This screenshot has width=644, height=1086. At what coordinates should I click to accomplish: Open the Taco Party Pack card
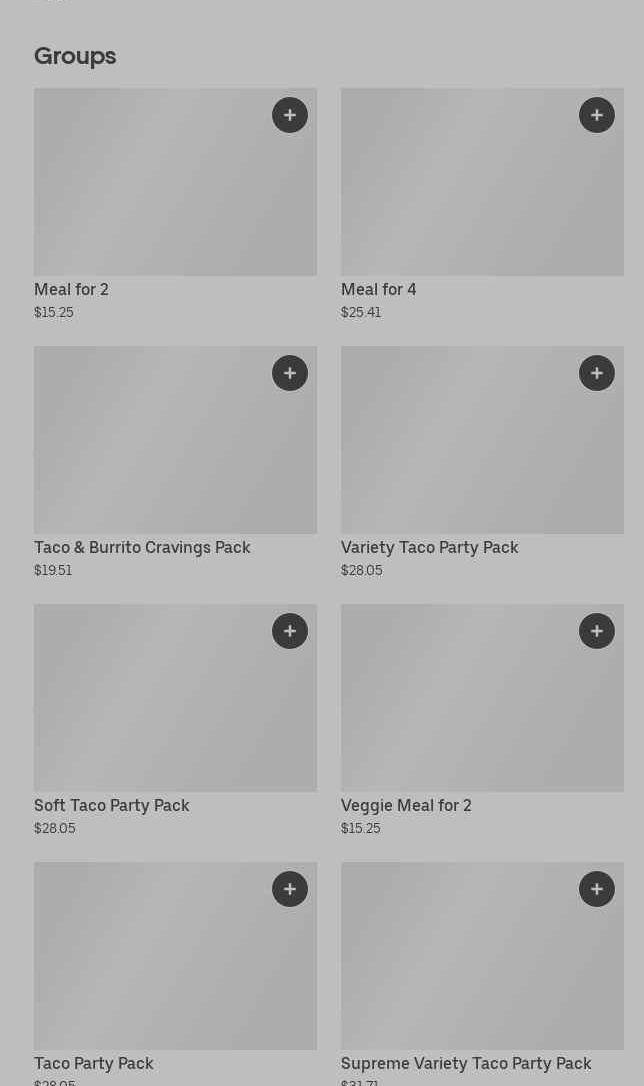pos(175,974)
